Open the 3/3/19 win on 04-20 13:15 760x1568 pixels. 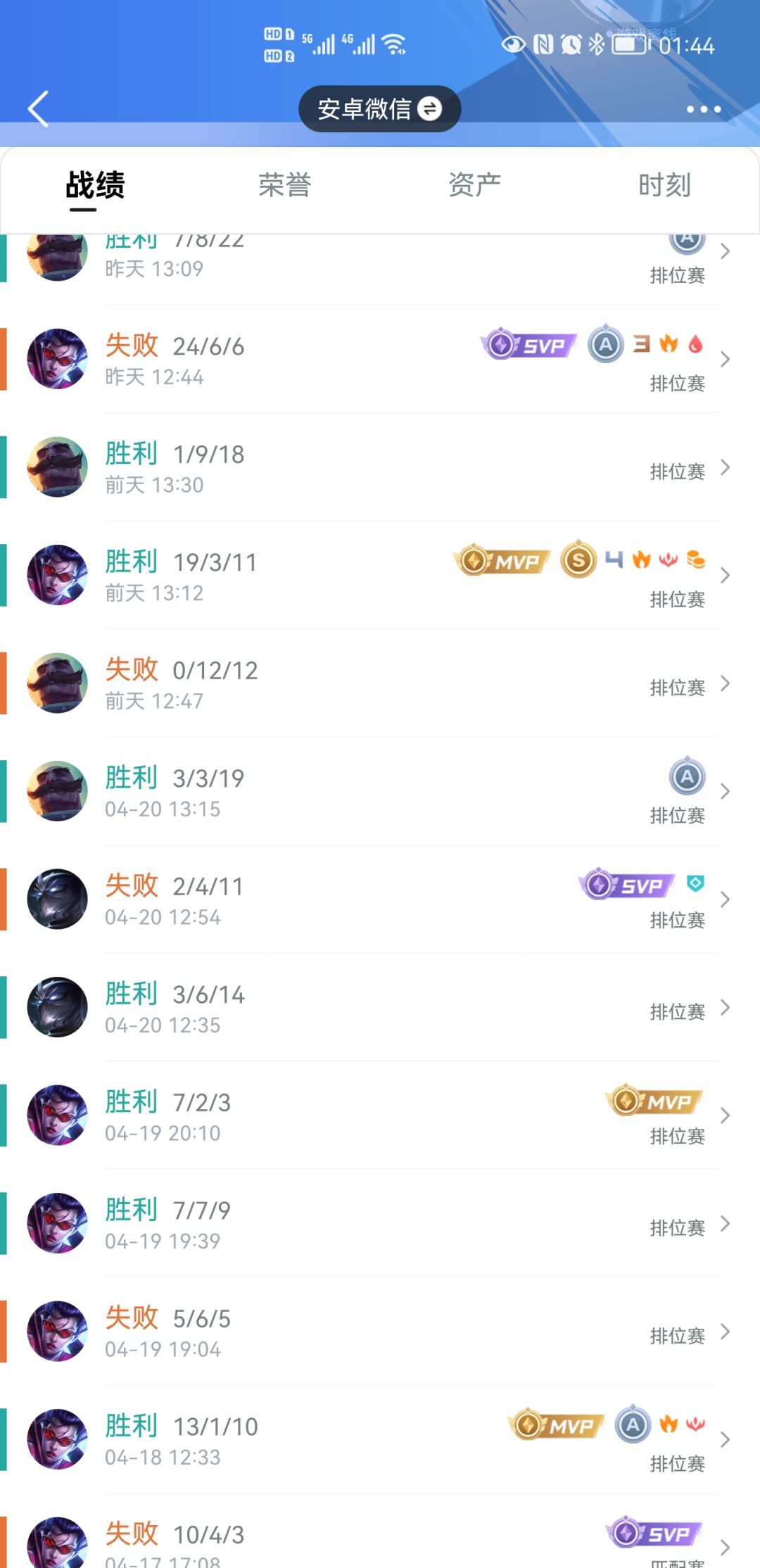click(380, 792)
